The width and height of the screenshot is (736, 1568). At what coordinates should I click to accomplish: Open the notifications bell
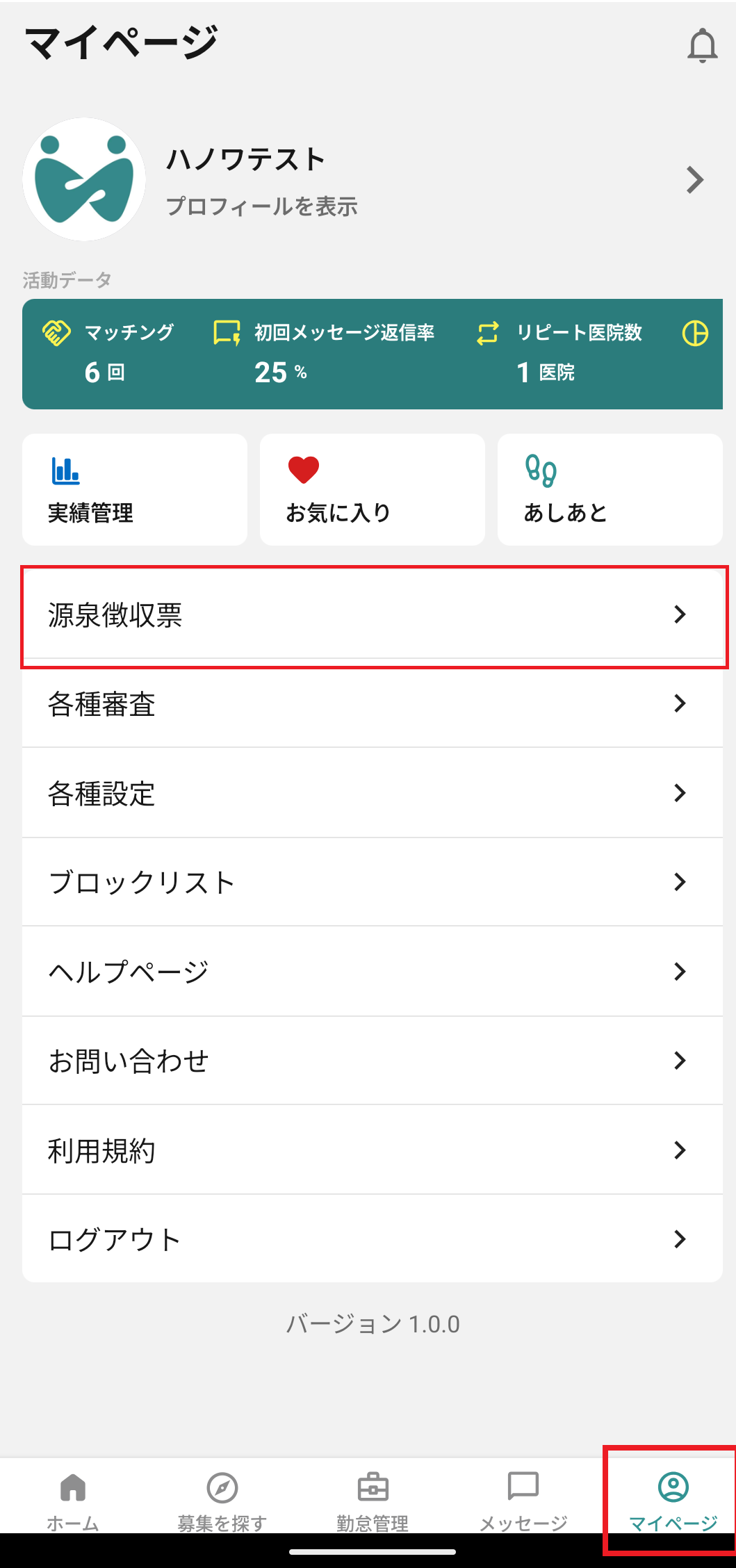702,46
